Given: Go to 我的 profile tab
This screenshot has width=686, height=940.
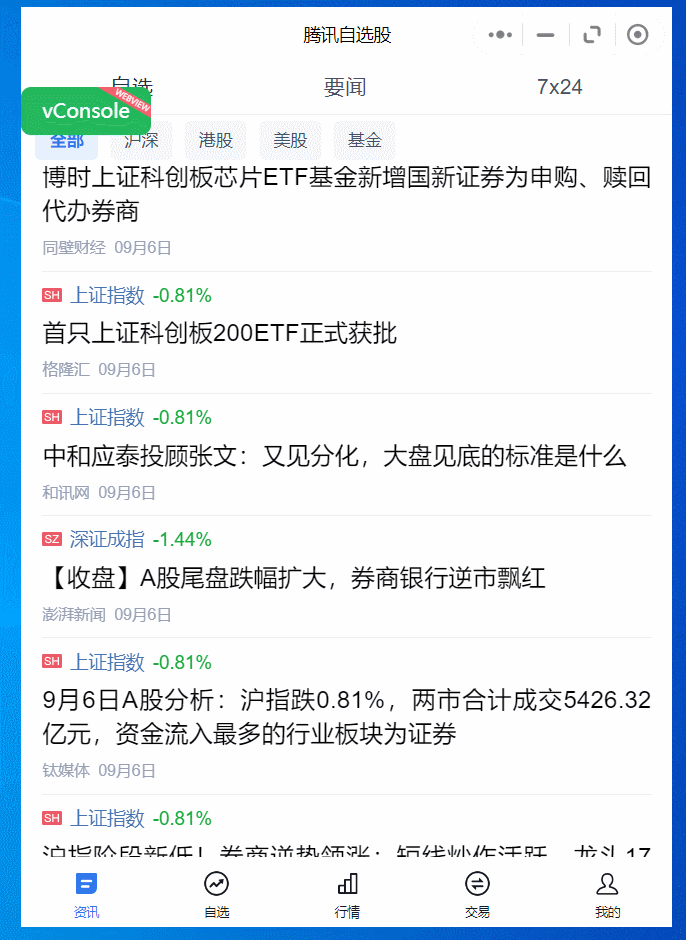Looking at the screenshot, I should [x=607, y=894].
